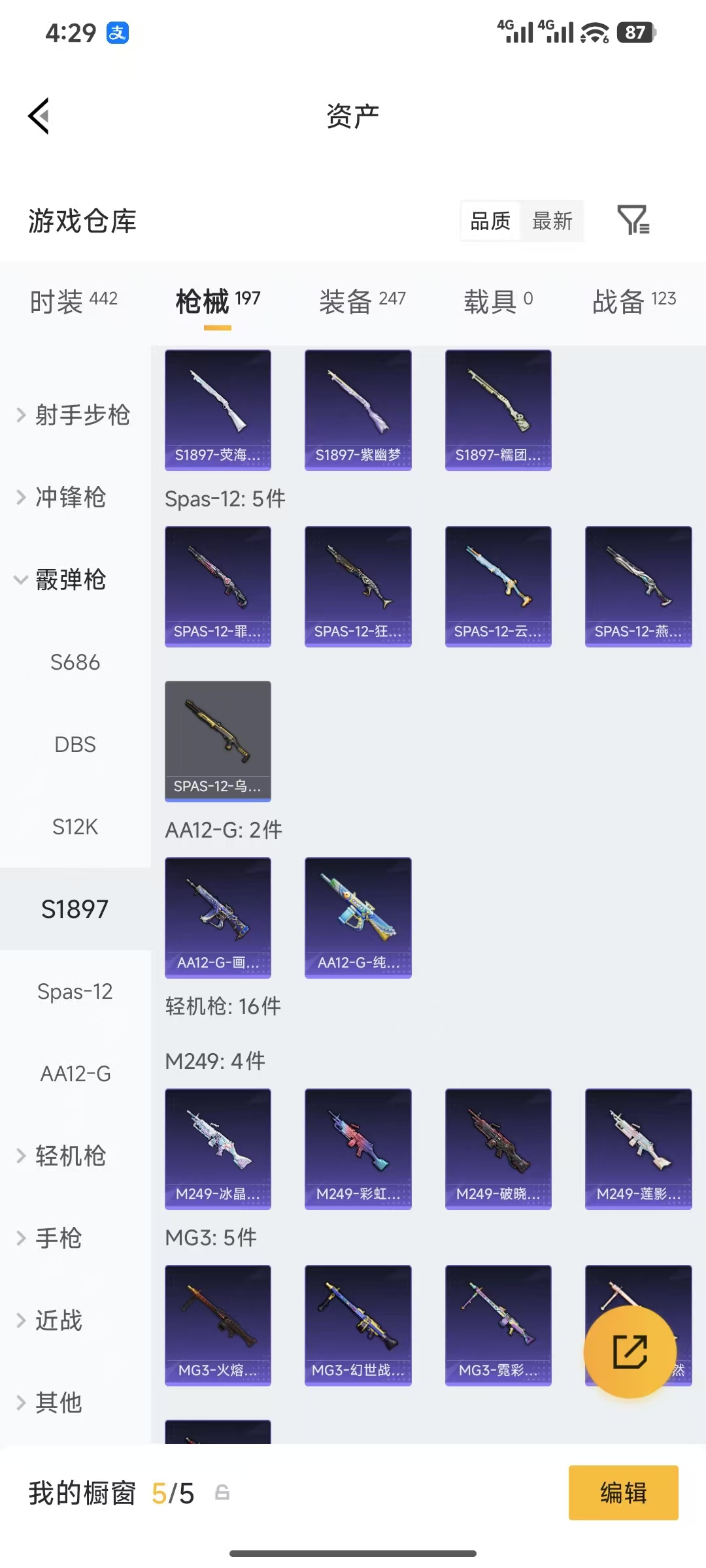This screenshot has height=1568, width=706.
Task: Select Spas-12 in the sidebar
Action: point(76,991)
